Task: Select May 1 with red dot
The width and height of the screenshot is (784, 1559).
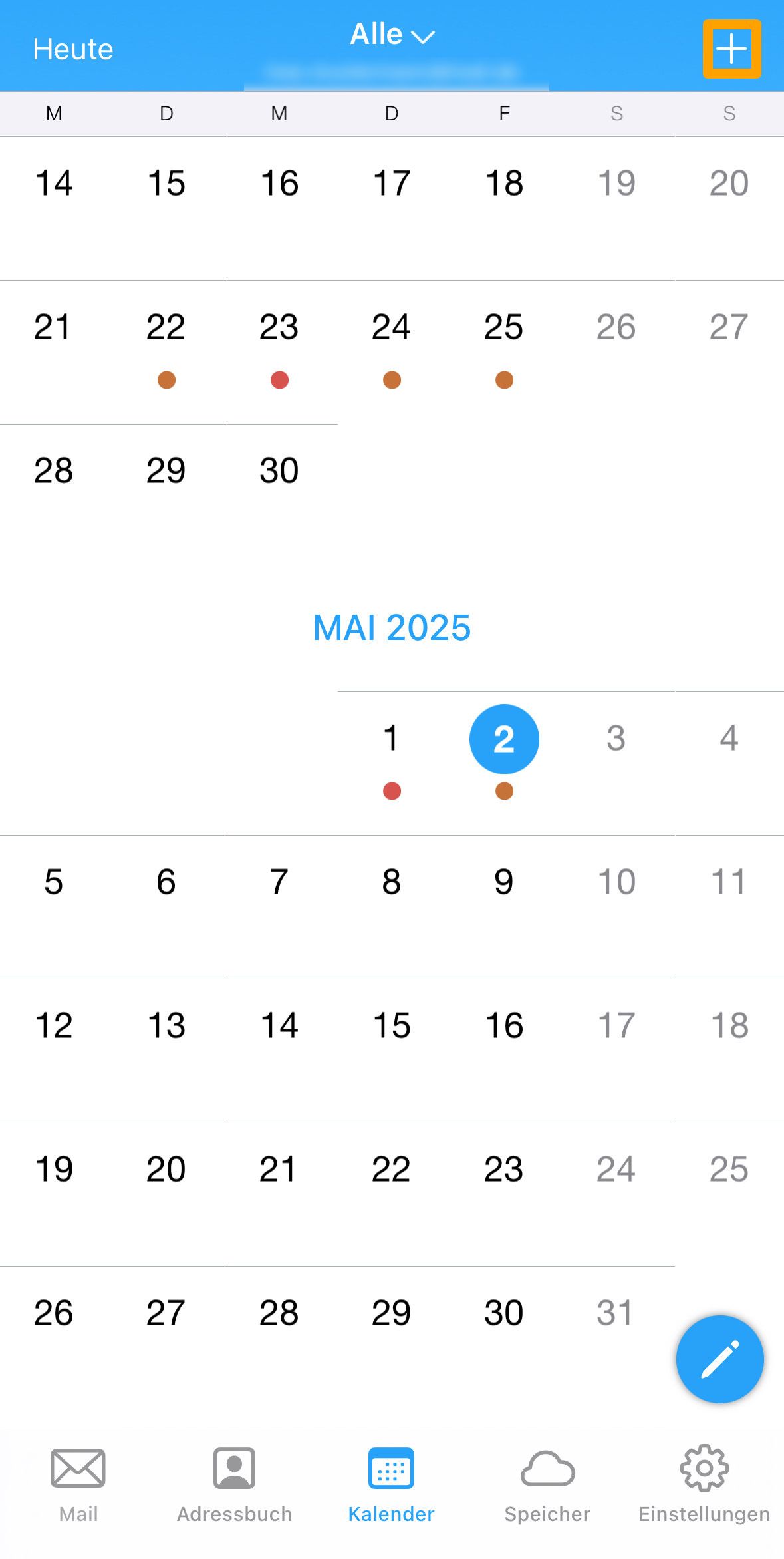Action: (x=392, y=763)
